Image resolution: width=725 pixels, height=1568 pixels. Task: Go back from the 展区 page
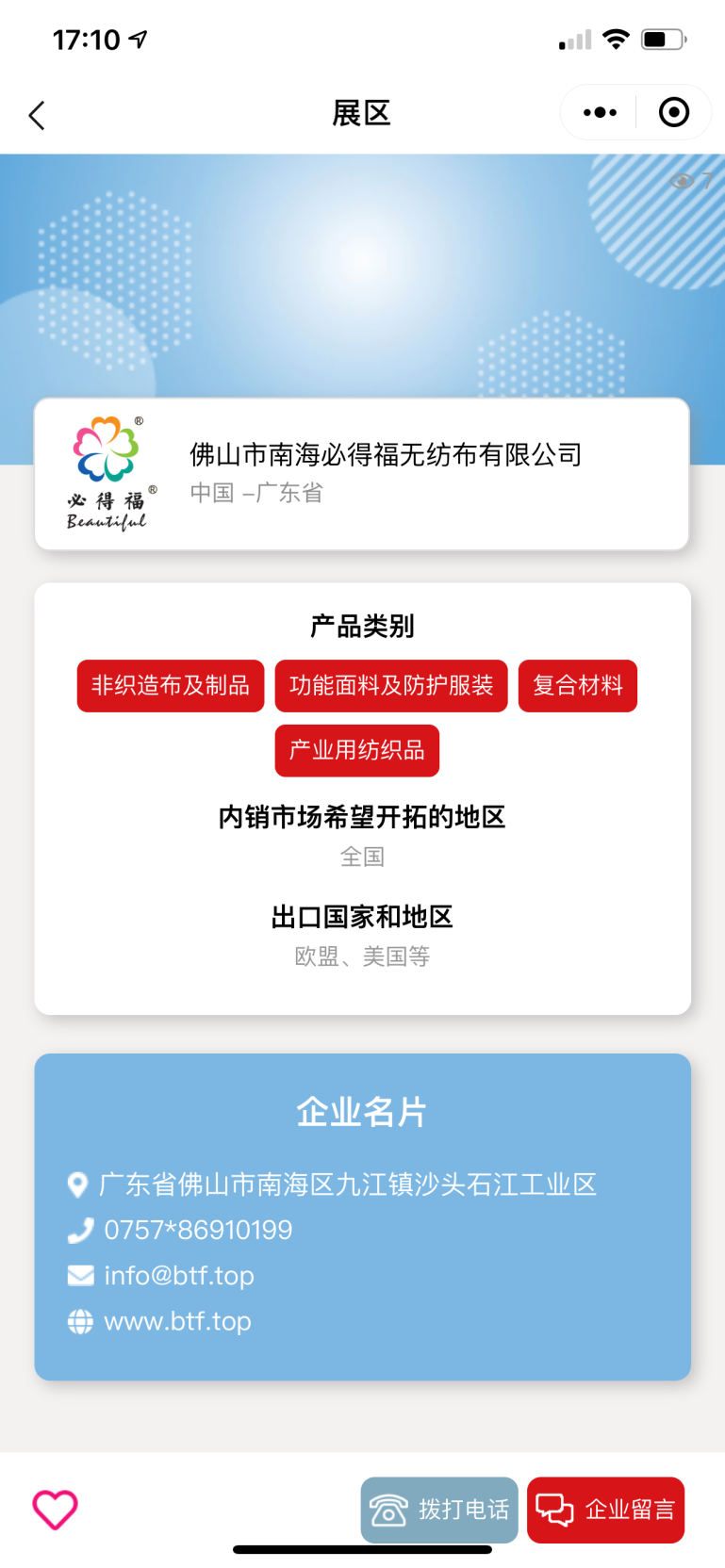coord(37,116)
